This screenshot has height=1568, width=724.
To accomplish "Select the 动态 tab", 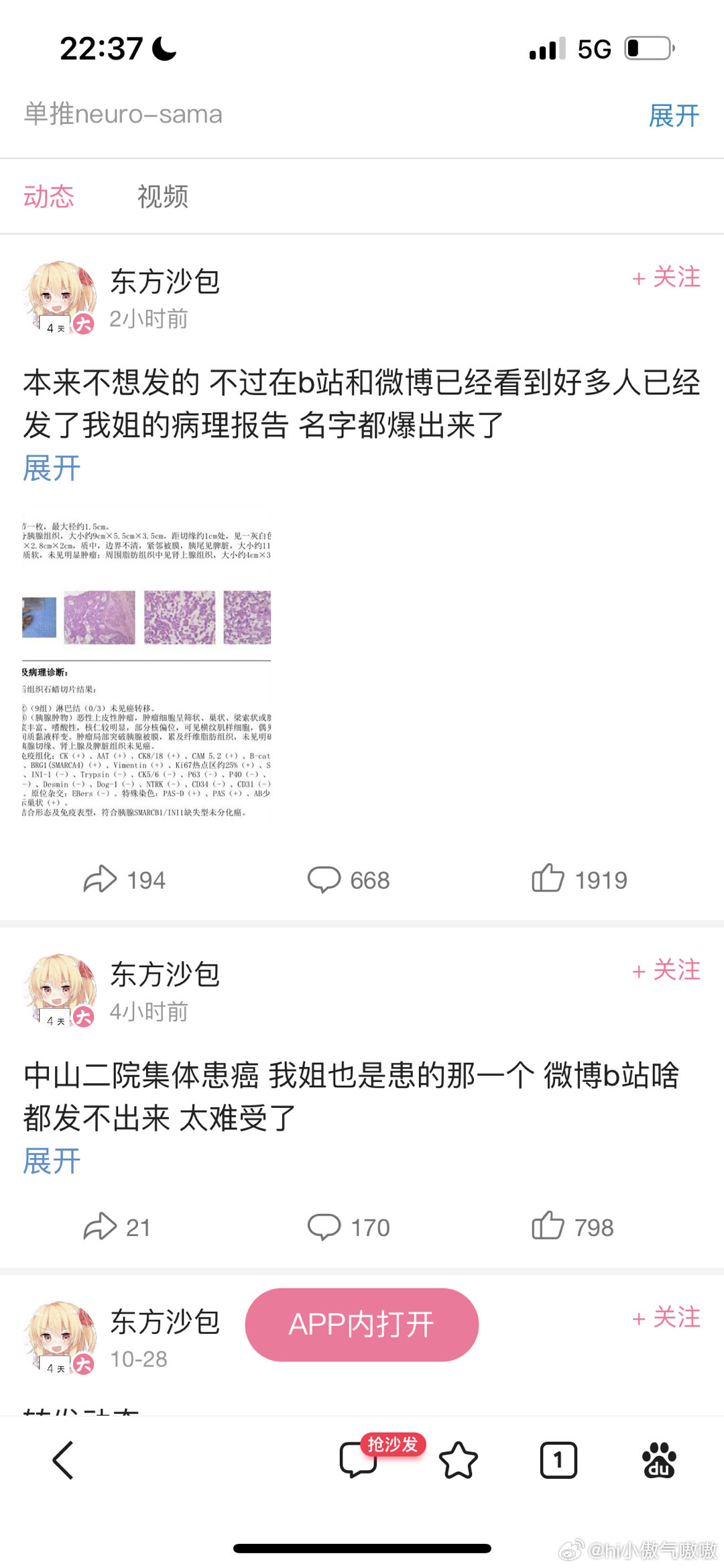I will pos(48,197).
